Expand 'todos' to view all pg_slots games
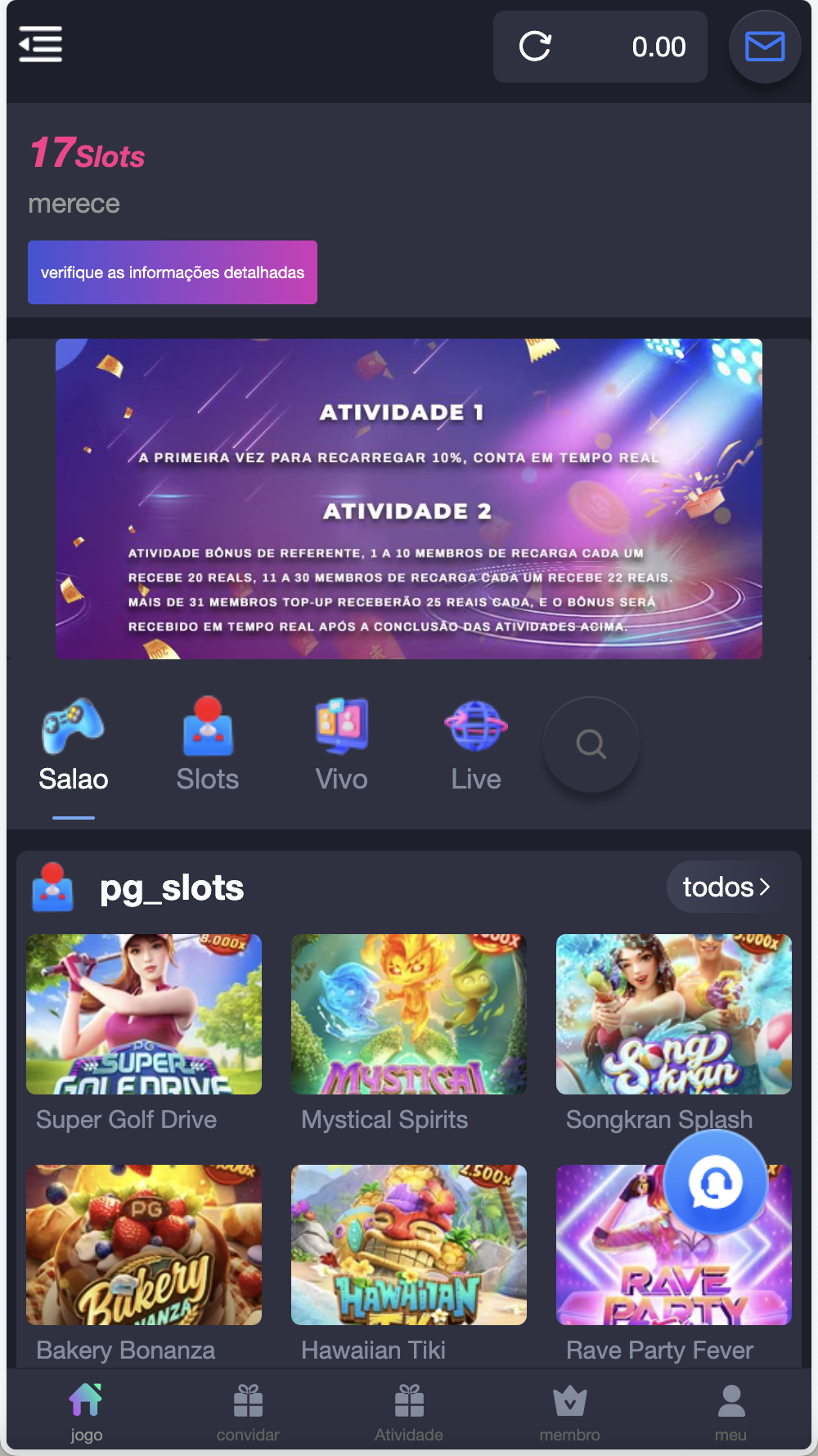Image resolution: width=818 pixels, height=1456 pixels. pyautogui.click(x=726, y=886)
